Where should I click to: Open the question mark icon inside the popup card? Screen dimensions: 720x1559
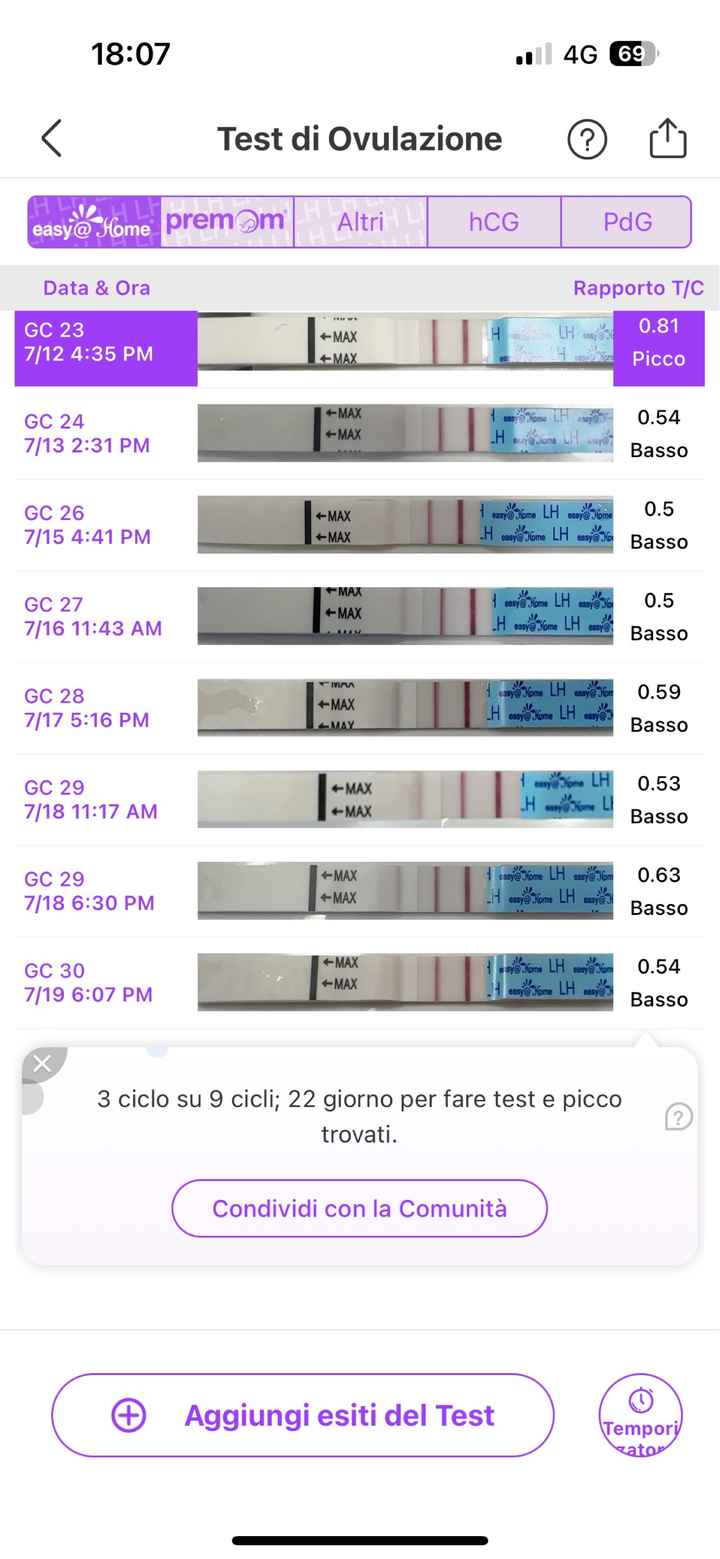679,1116
